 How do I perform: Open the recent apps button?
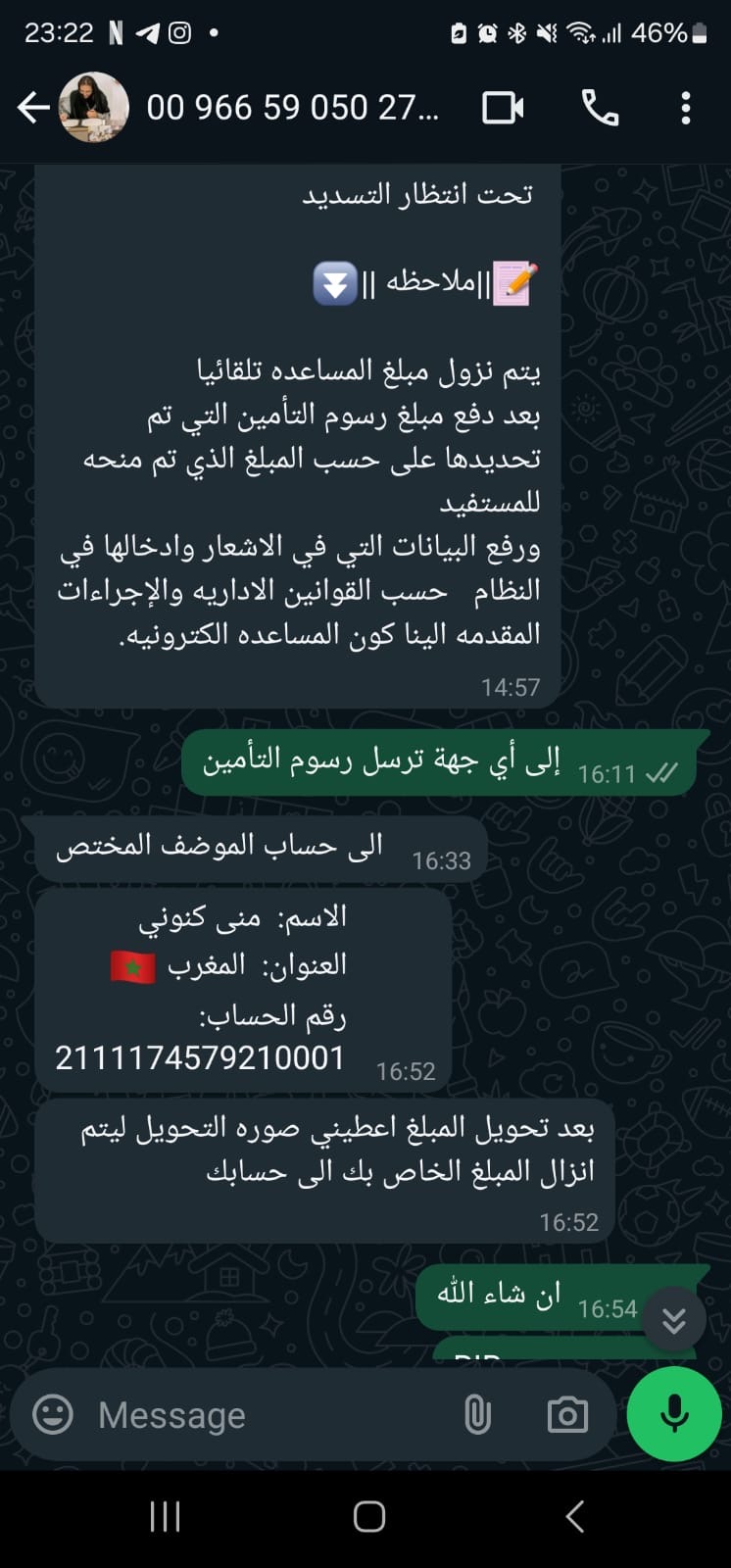point(165,1517)
